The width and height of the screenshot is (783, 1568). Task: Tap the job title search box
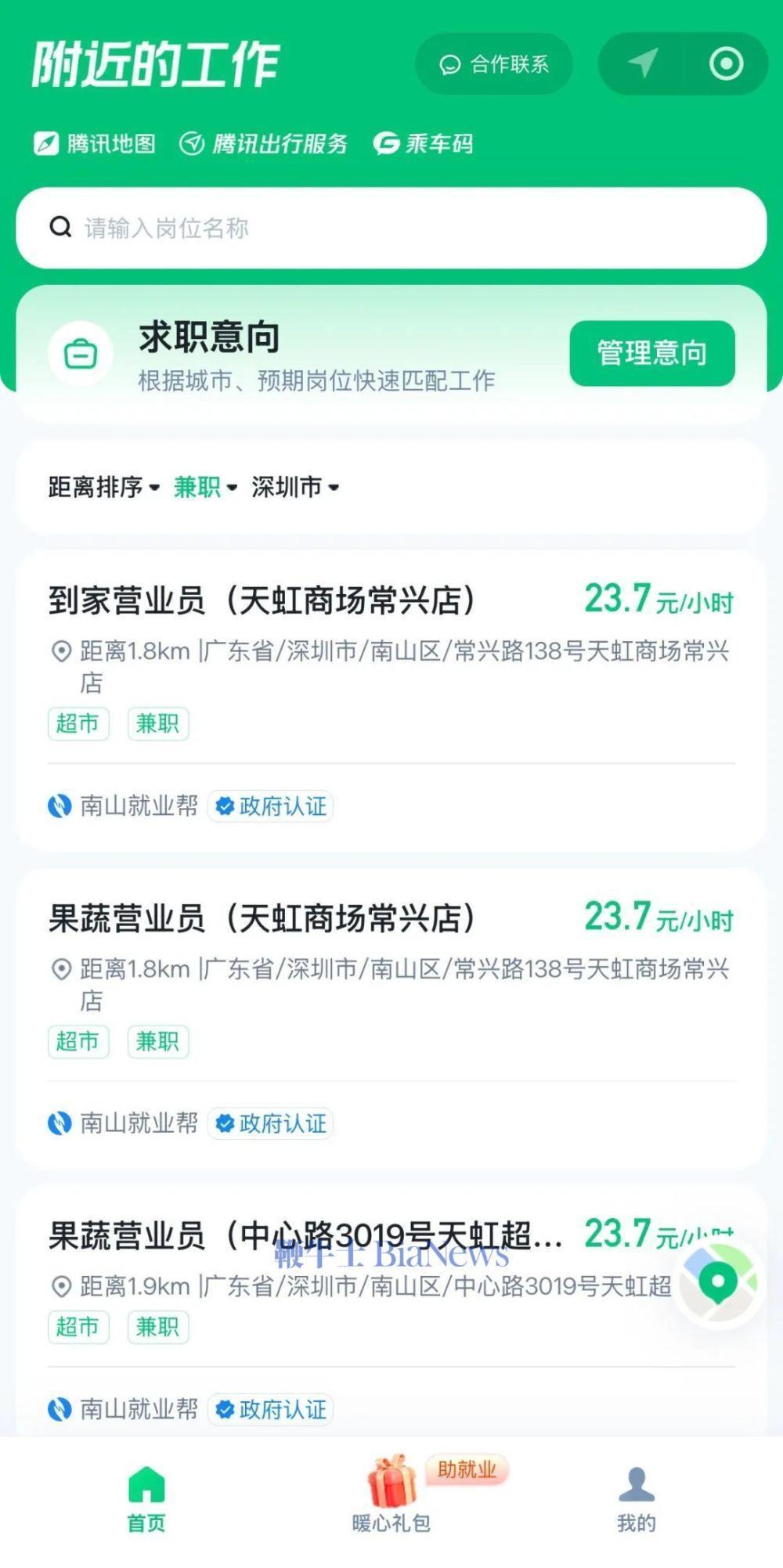coord(391,228)
